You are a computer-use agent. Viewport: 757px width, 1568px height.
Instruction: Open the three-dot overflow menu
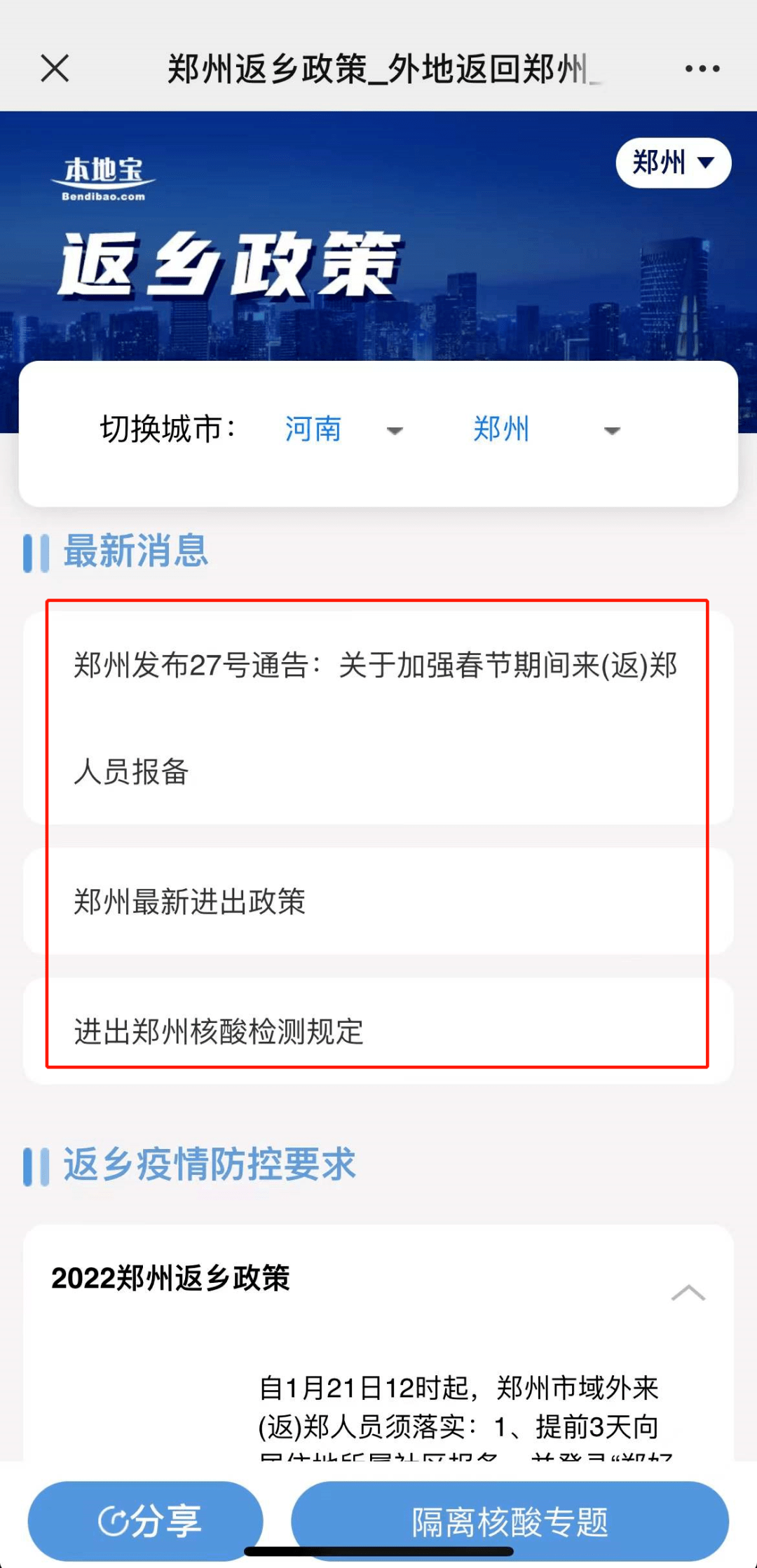[x=702, y=69]
